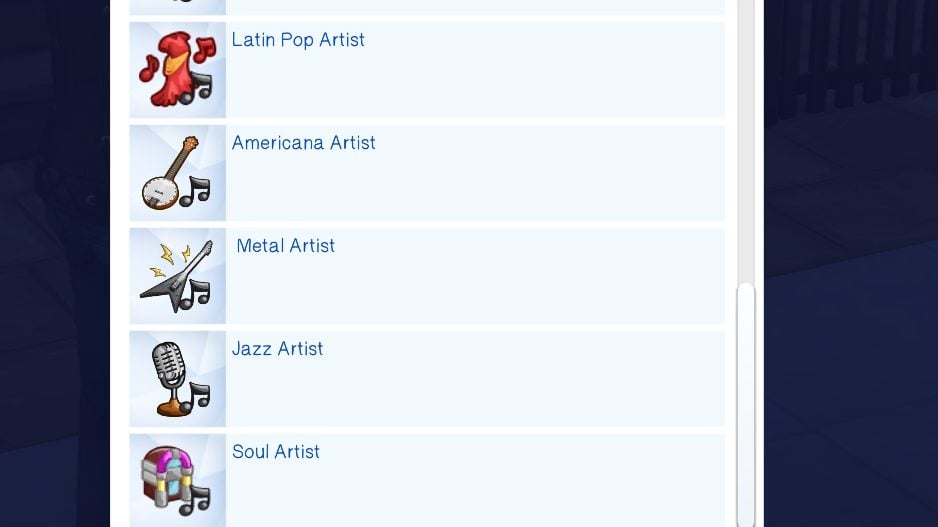The width and height of the screenshot is (938, 527).
Task: Choose the Americana Artist row
Action: pyautogui.click(x=427, y=173)
